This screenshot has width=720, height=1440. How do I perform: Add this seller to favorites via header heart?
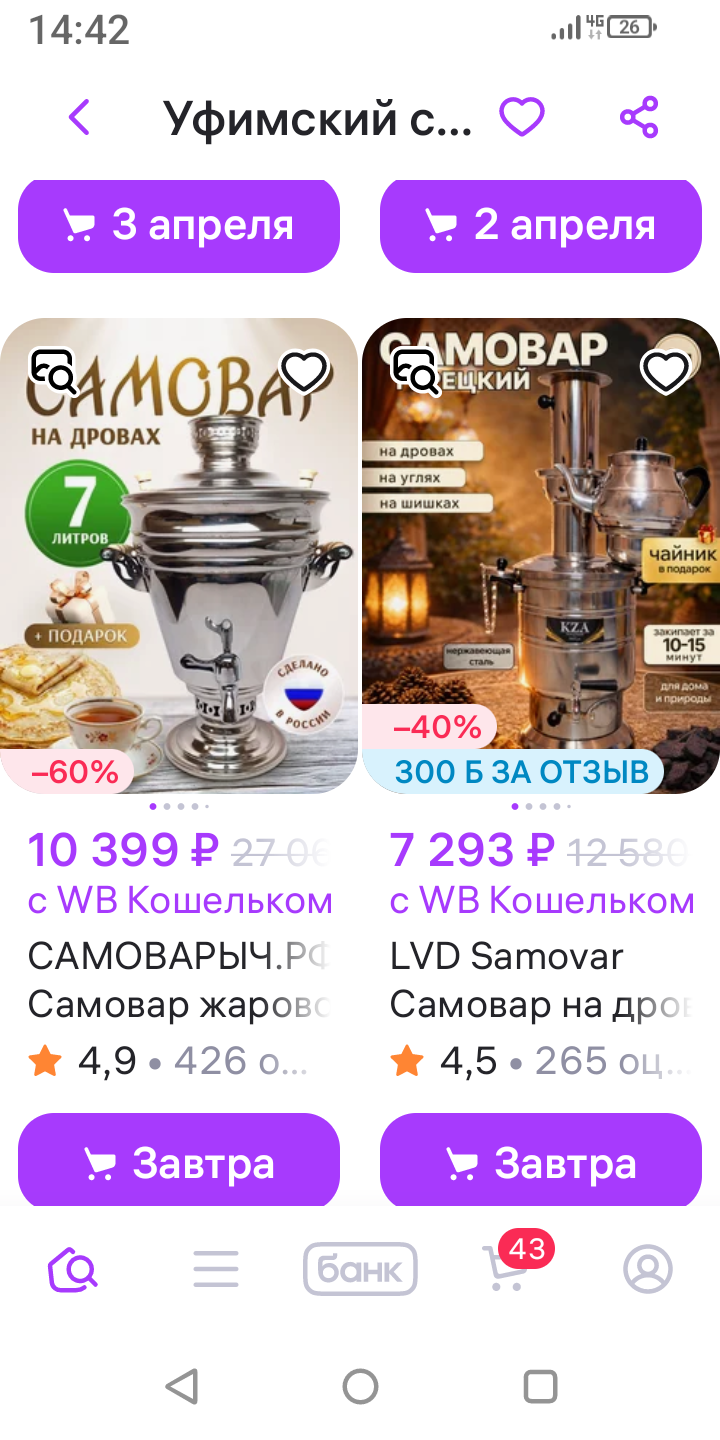pos(522,118)
